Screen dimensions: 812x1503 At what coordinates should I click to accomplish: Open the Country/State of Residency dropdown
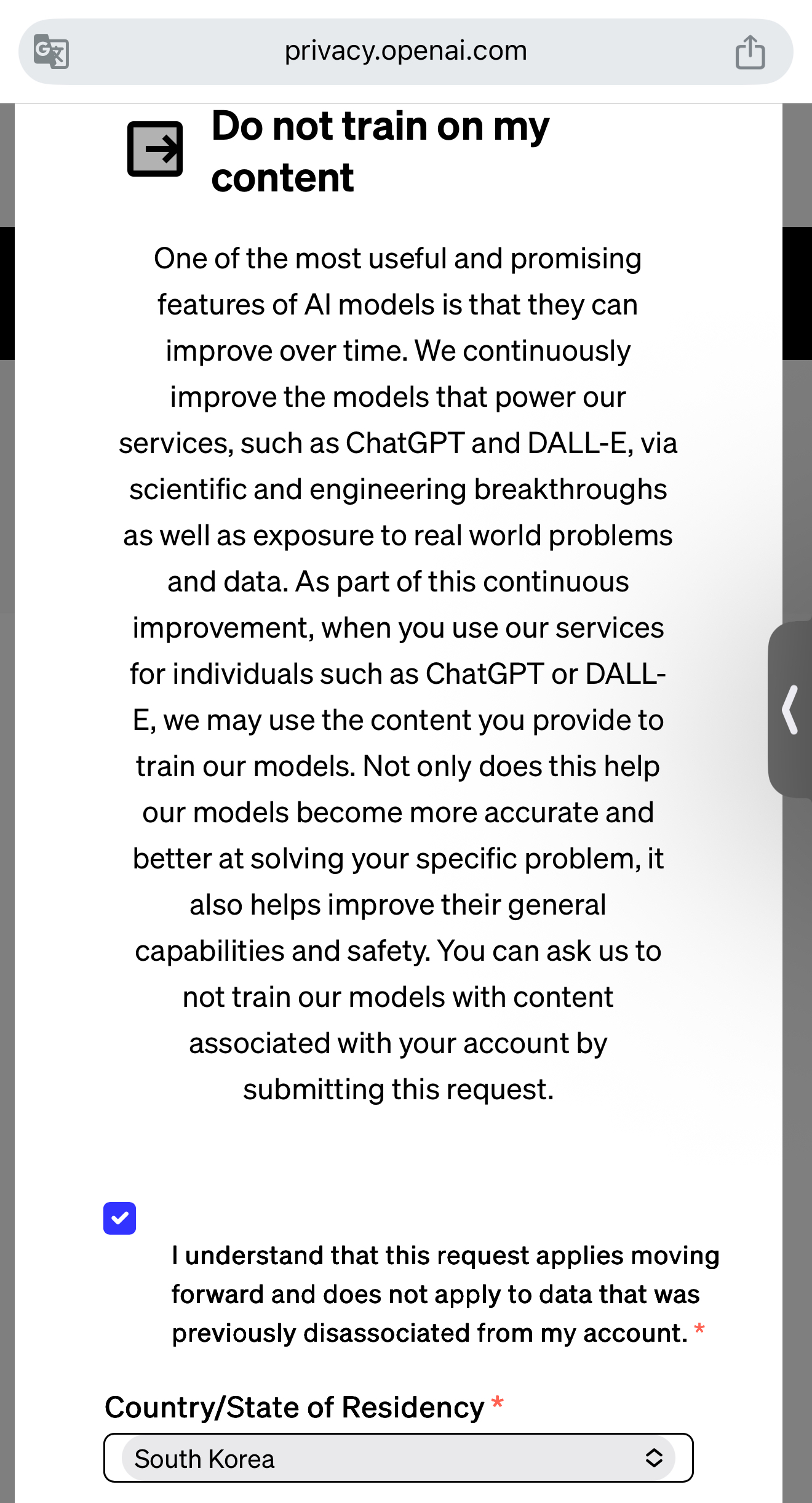(x=398, y=1458)
